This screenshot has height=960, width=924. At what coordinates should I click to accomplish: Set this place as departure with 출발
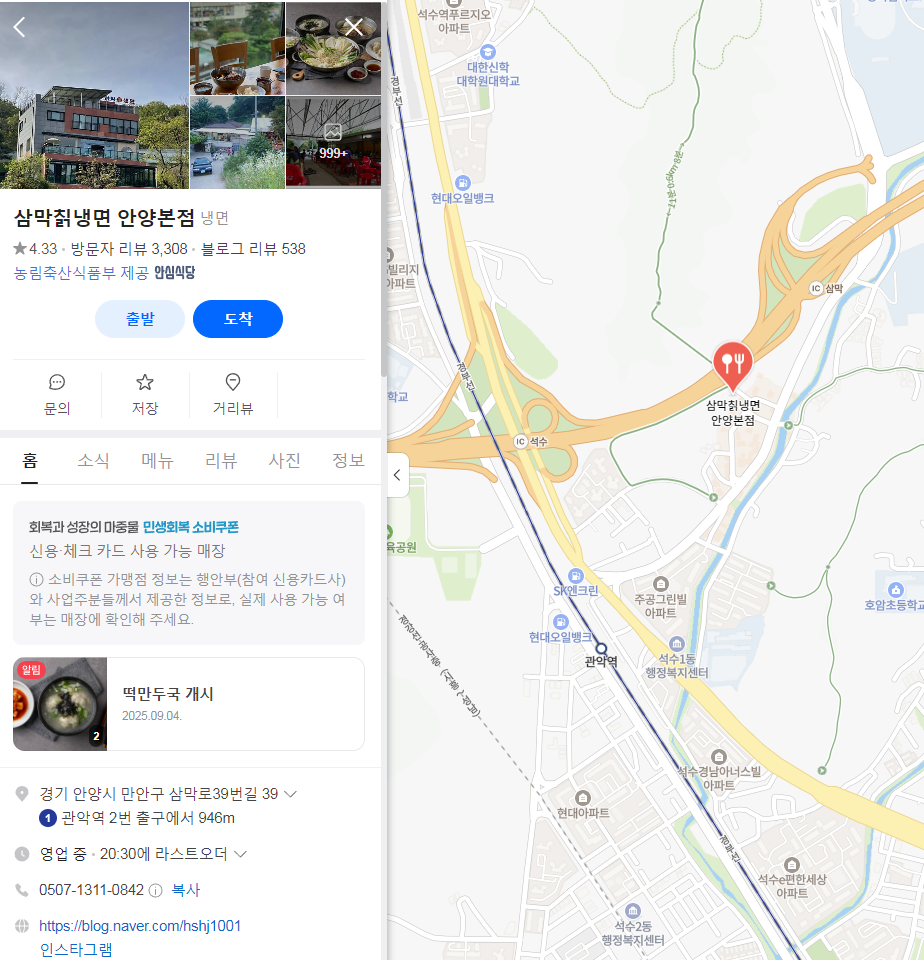140,319
